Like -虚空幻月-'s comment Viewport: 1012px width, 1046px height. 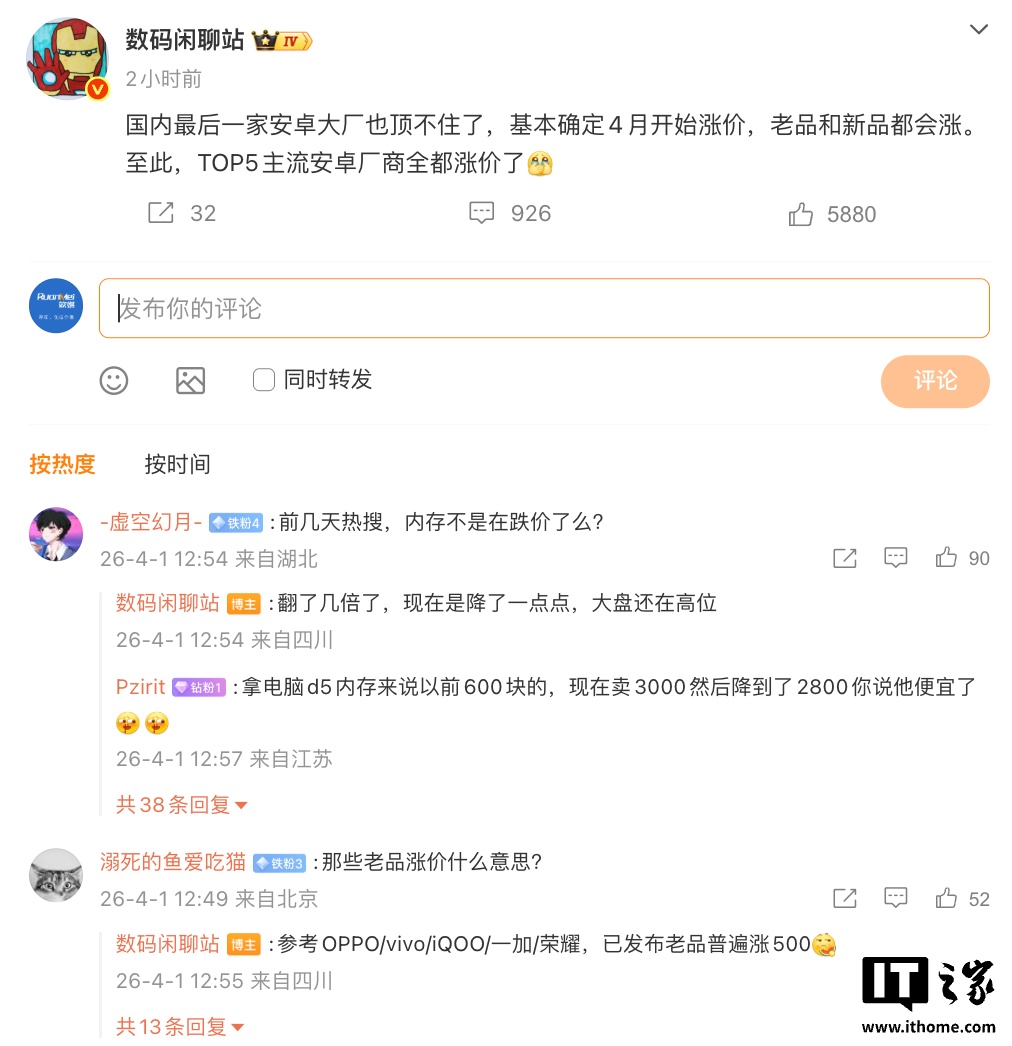947,558
